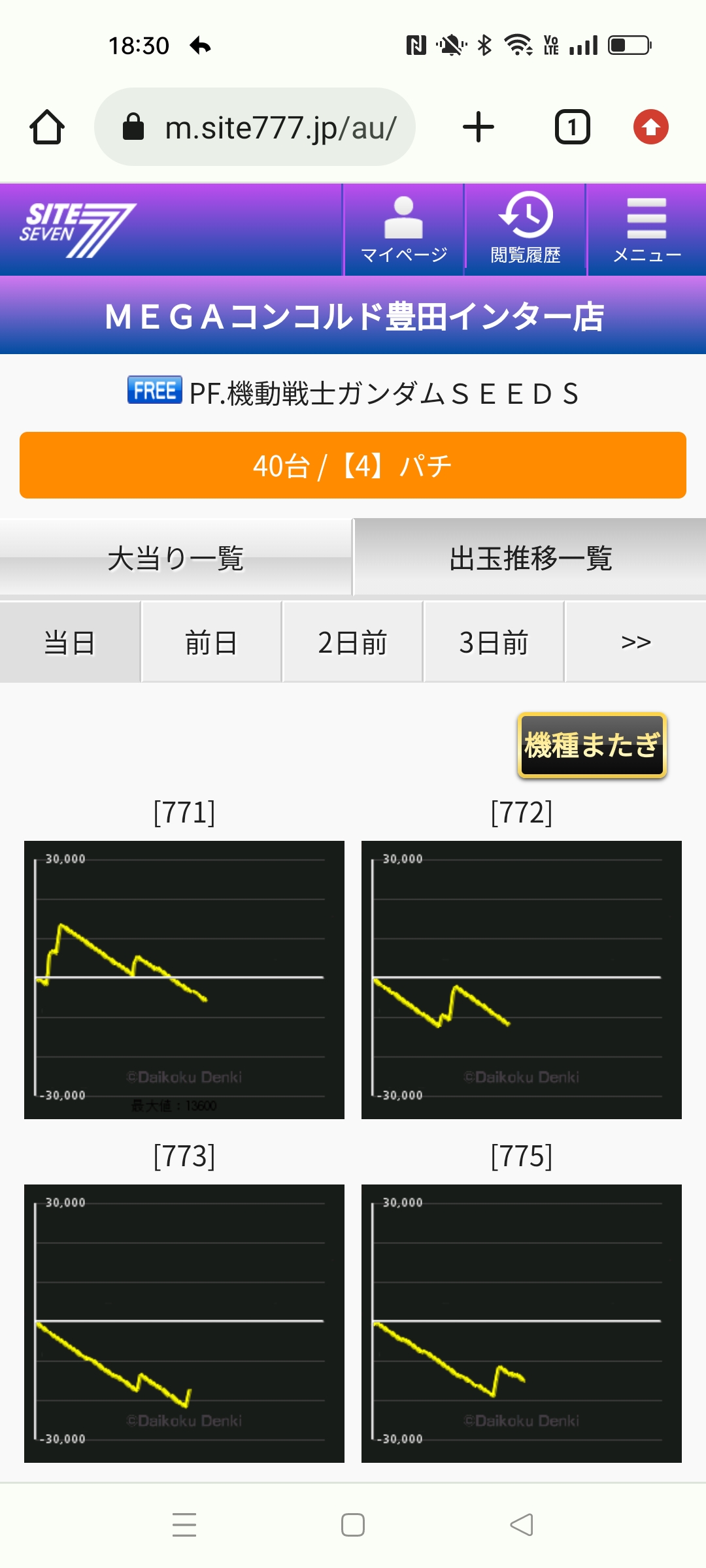Switch to 大当り一覧 tab

[x=176, y=558]
